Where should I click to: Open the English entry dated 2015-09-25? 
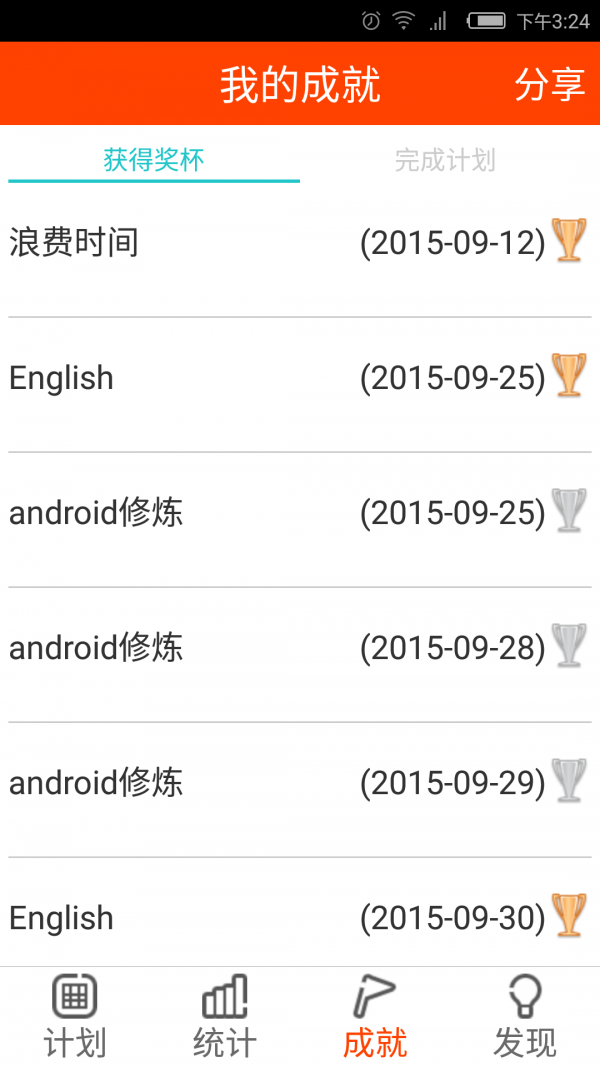pos(299,379)
